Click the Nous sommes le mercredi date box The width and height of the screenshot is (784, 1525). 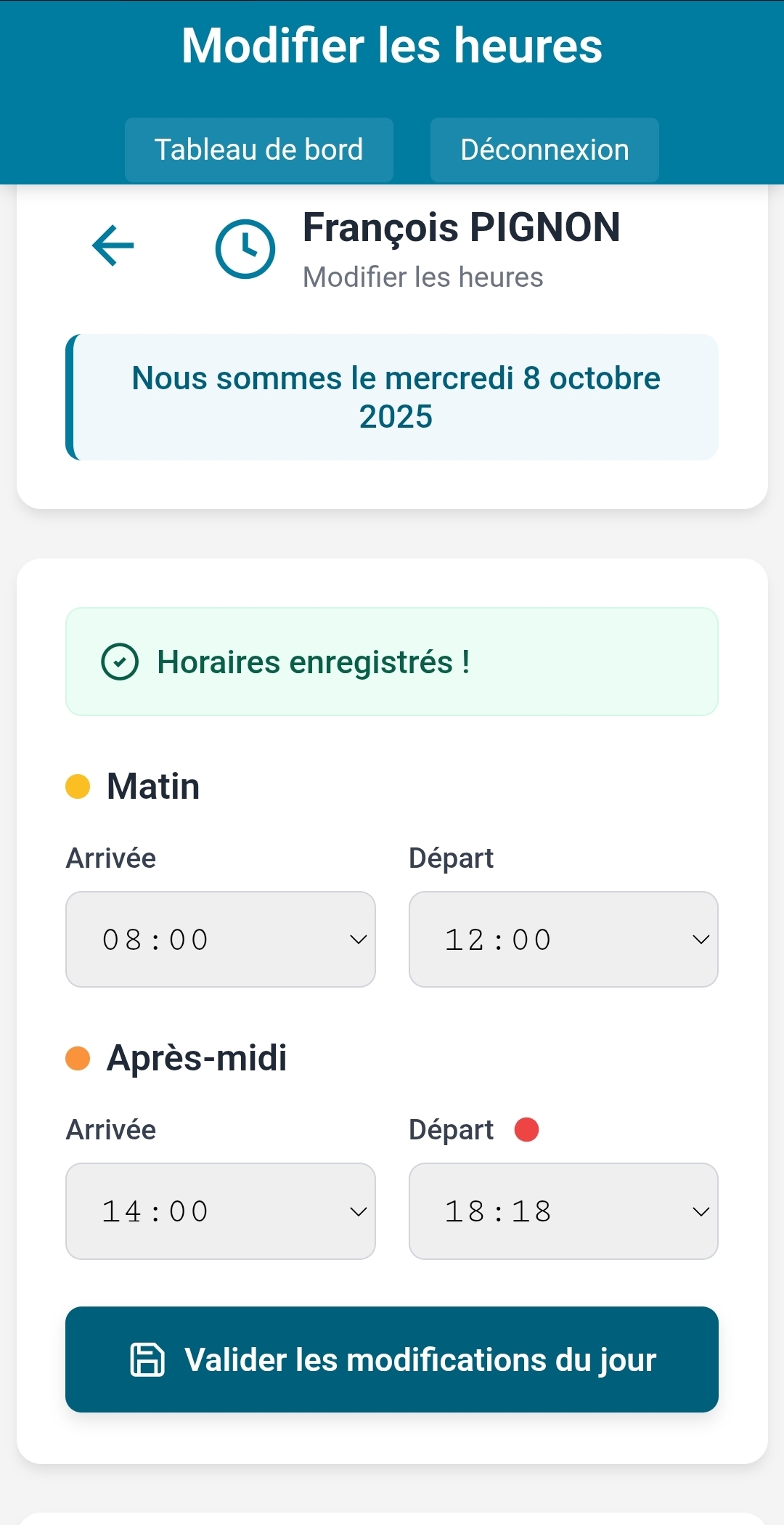[x=396, y=396]
